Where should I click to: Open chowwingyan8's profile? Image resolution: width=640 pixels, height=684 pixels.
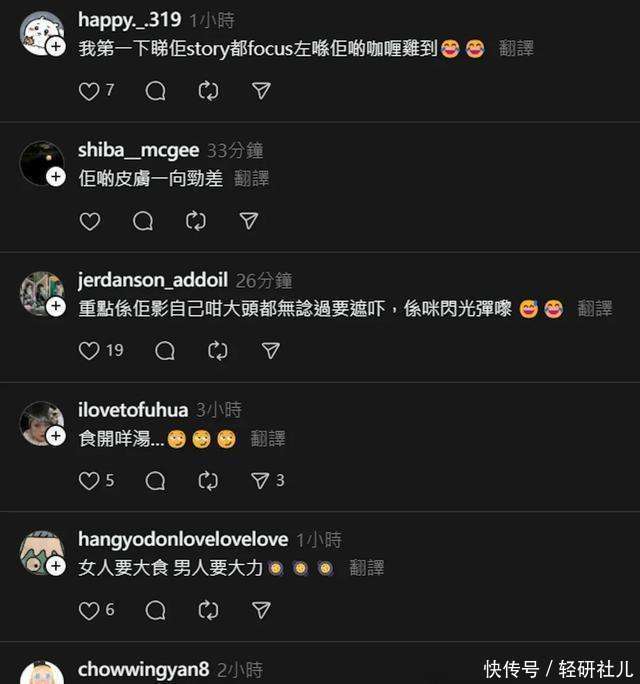click(x=145, y=669)
